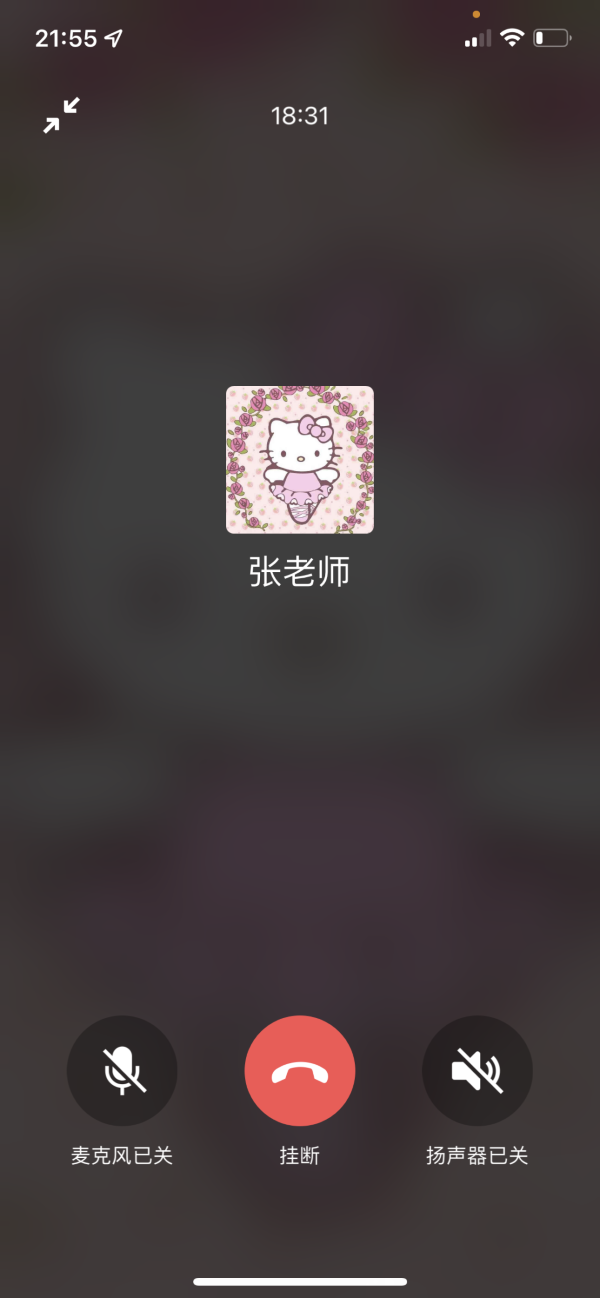Turn the speaker back on
Image resolution: width=600 pixels, height=1298 pixels.
(x=477, y=1071)
